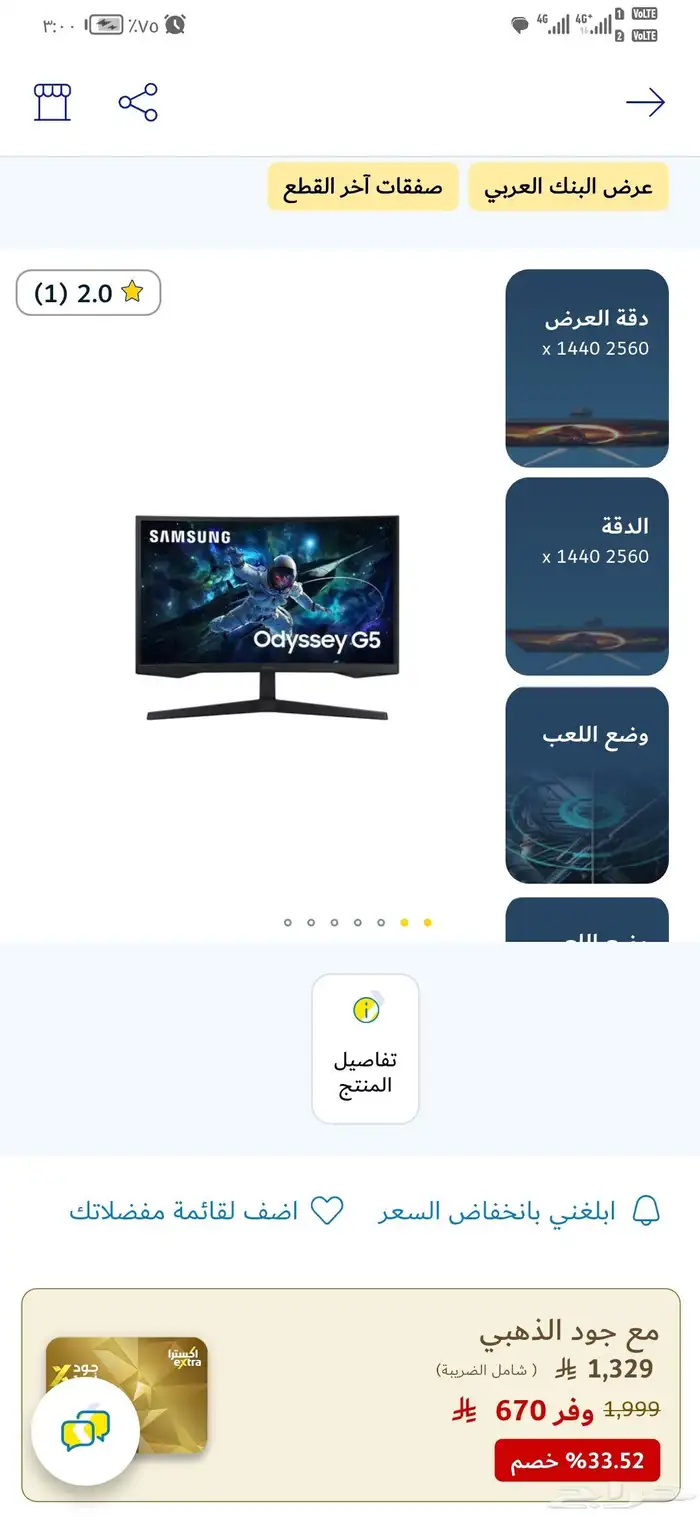Open the 2.0 star rating badge
This screenshot has height=1517, width=700.
[x=88, y=293]
